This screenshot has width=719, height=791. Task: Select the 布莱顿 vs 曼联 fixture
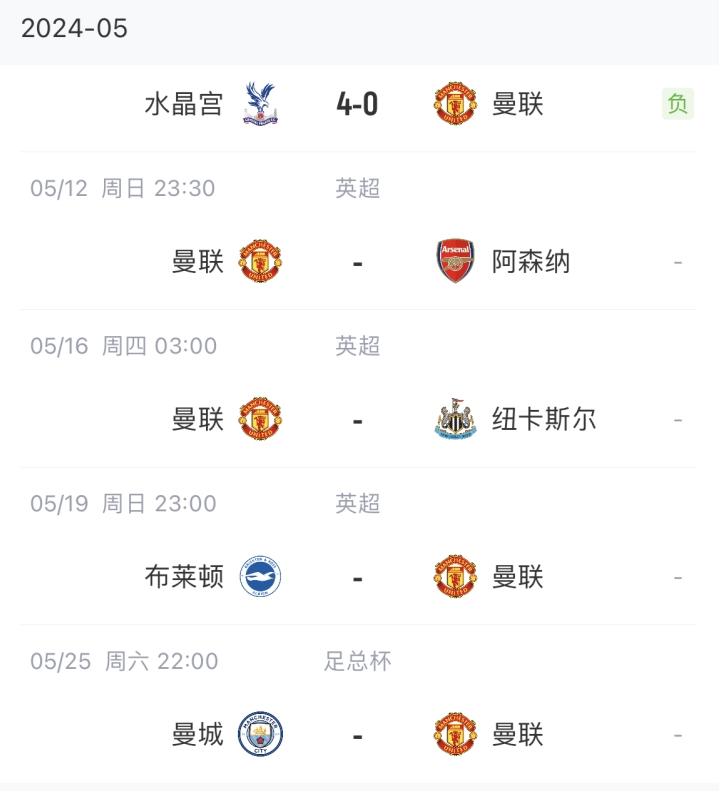click(x=358, y=577)
